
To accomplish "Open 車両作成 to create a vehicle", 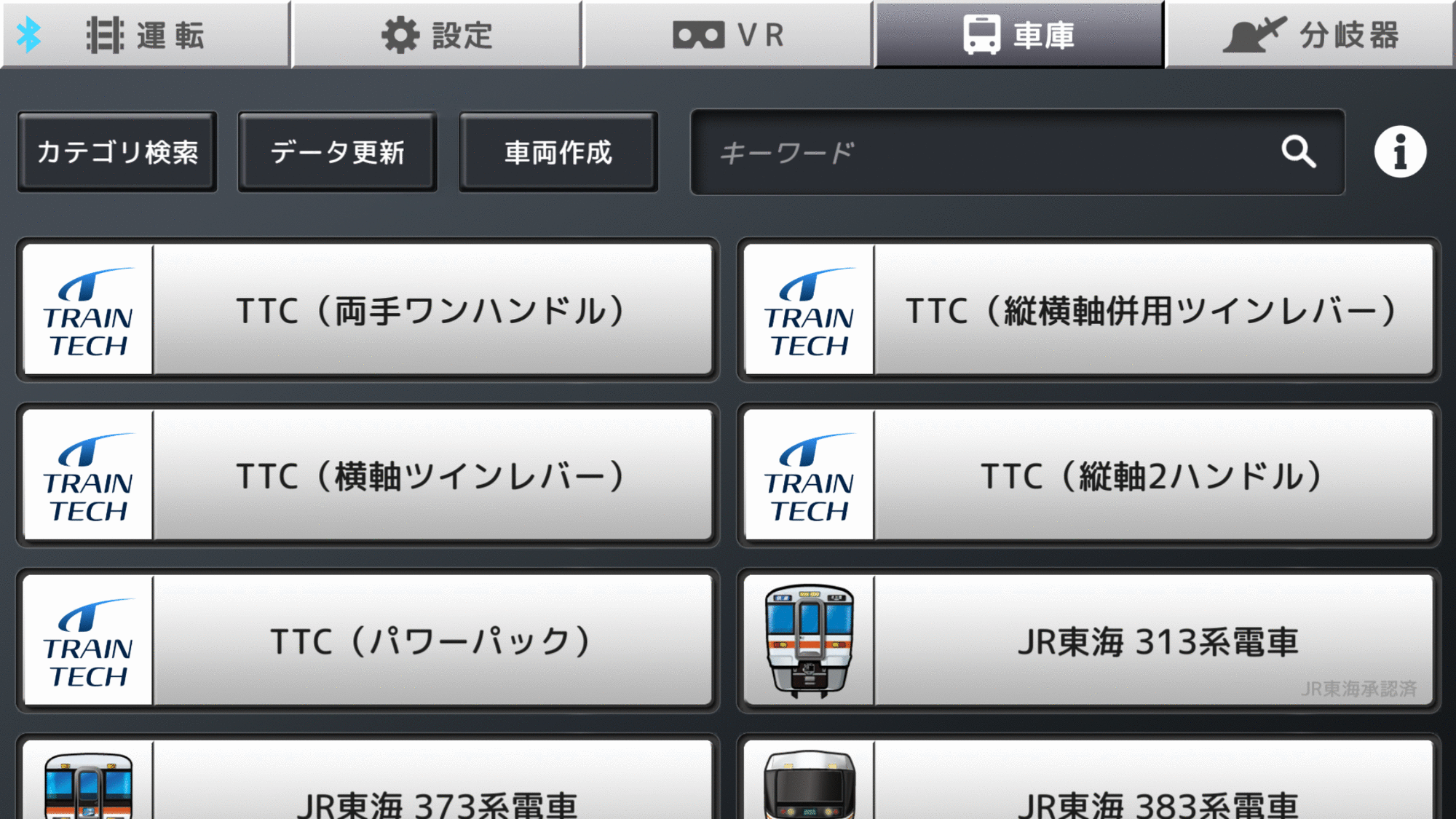I will click(558, 152).
